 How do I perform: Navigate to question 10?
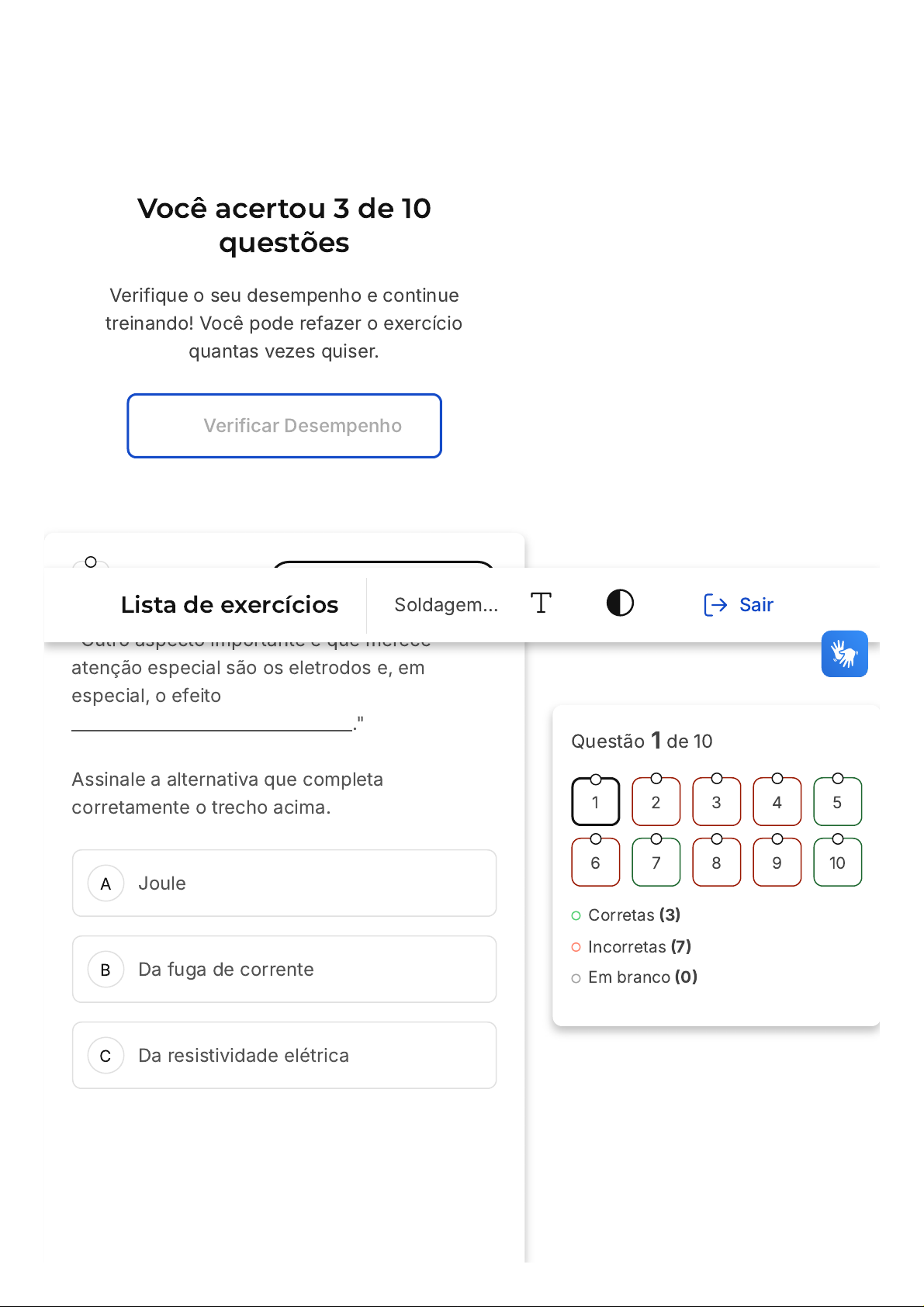pos(837,863)
